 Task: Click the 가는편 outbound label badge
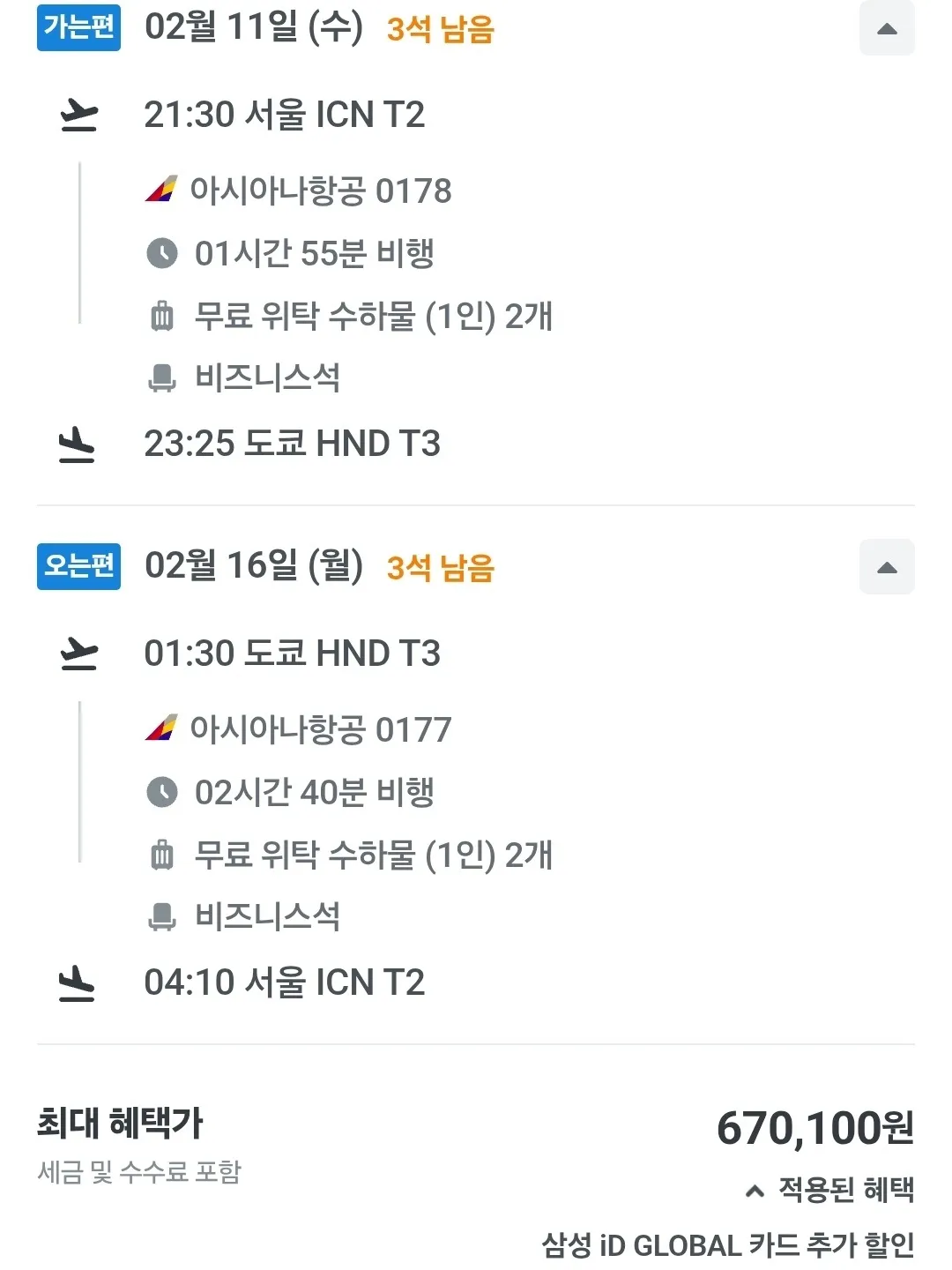tap(78, 29)
